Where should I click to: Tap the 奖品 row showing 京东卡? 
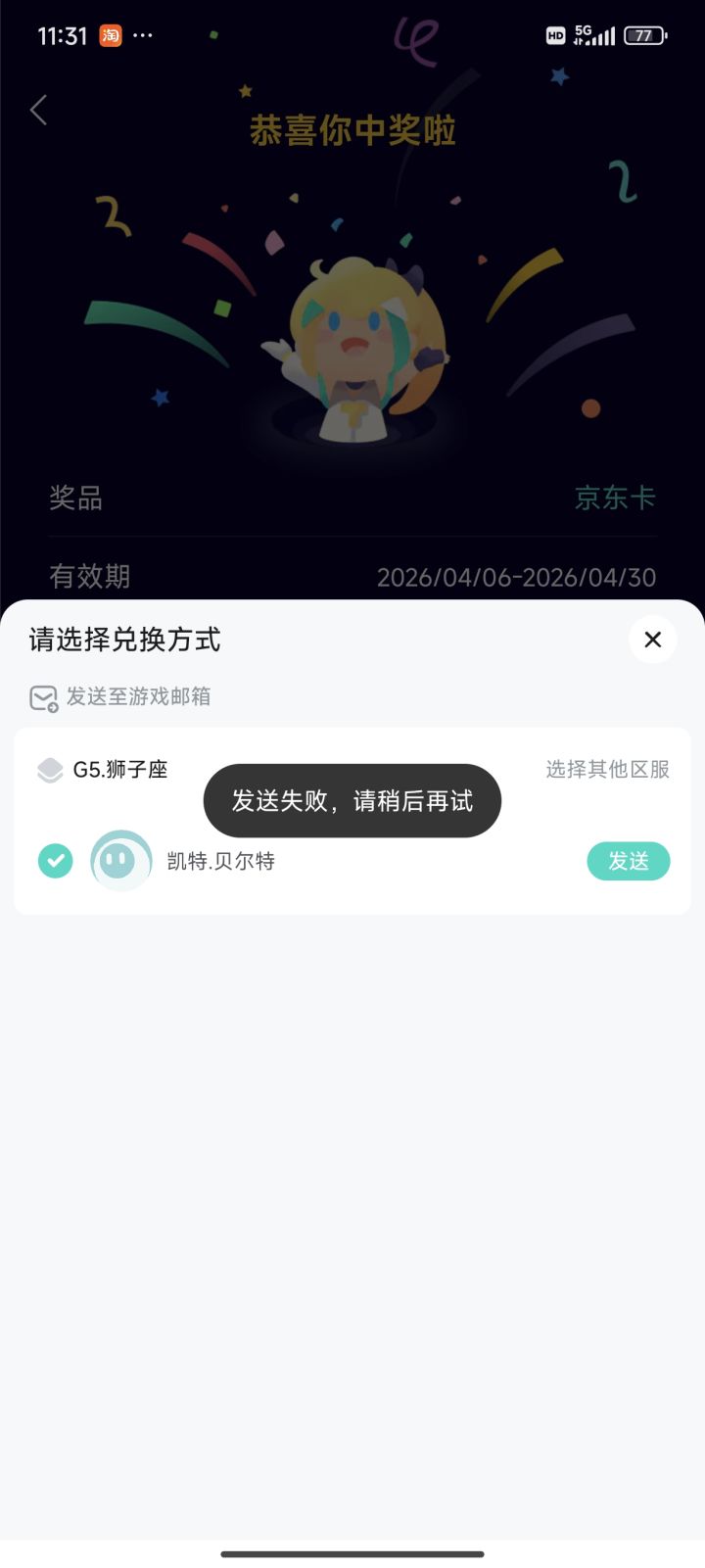click(352, 499)
